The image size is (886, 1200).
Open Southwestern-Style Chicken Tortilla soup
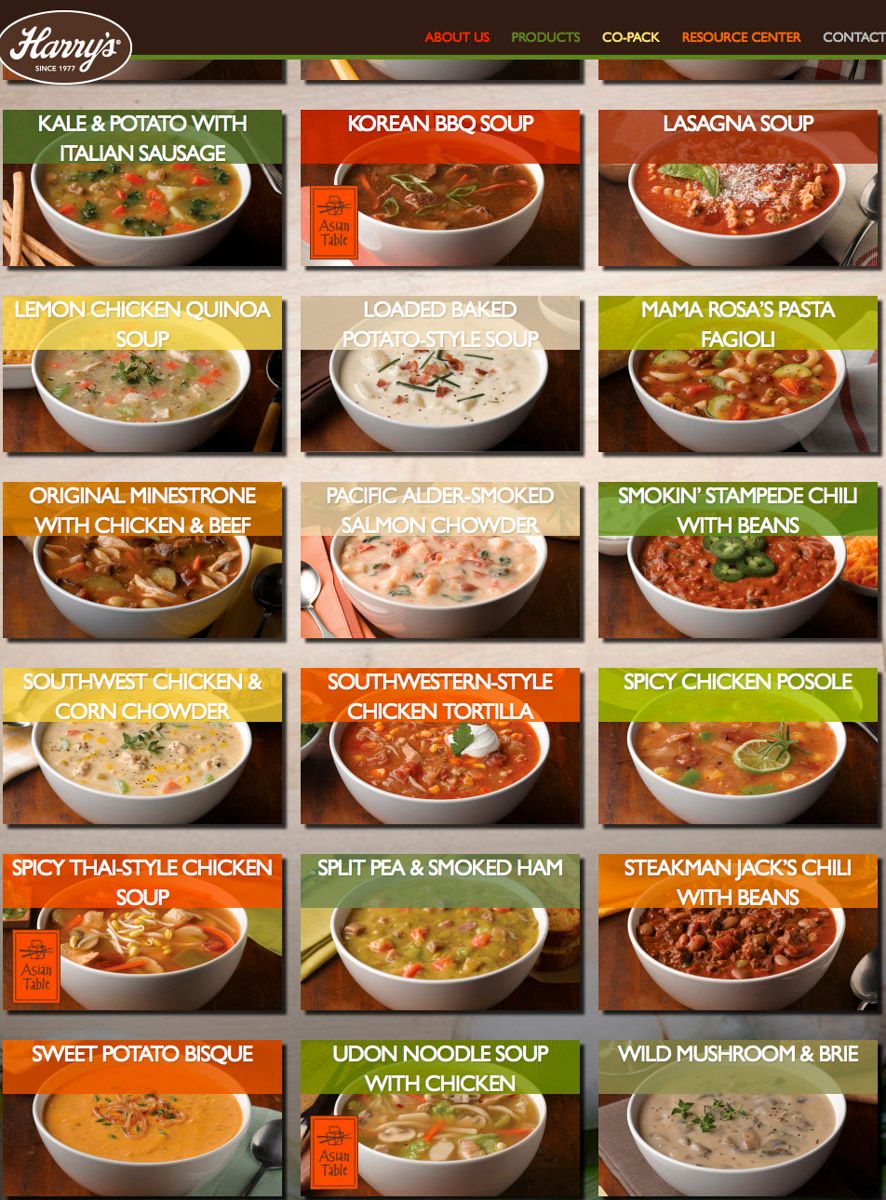(440, 746)
